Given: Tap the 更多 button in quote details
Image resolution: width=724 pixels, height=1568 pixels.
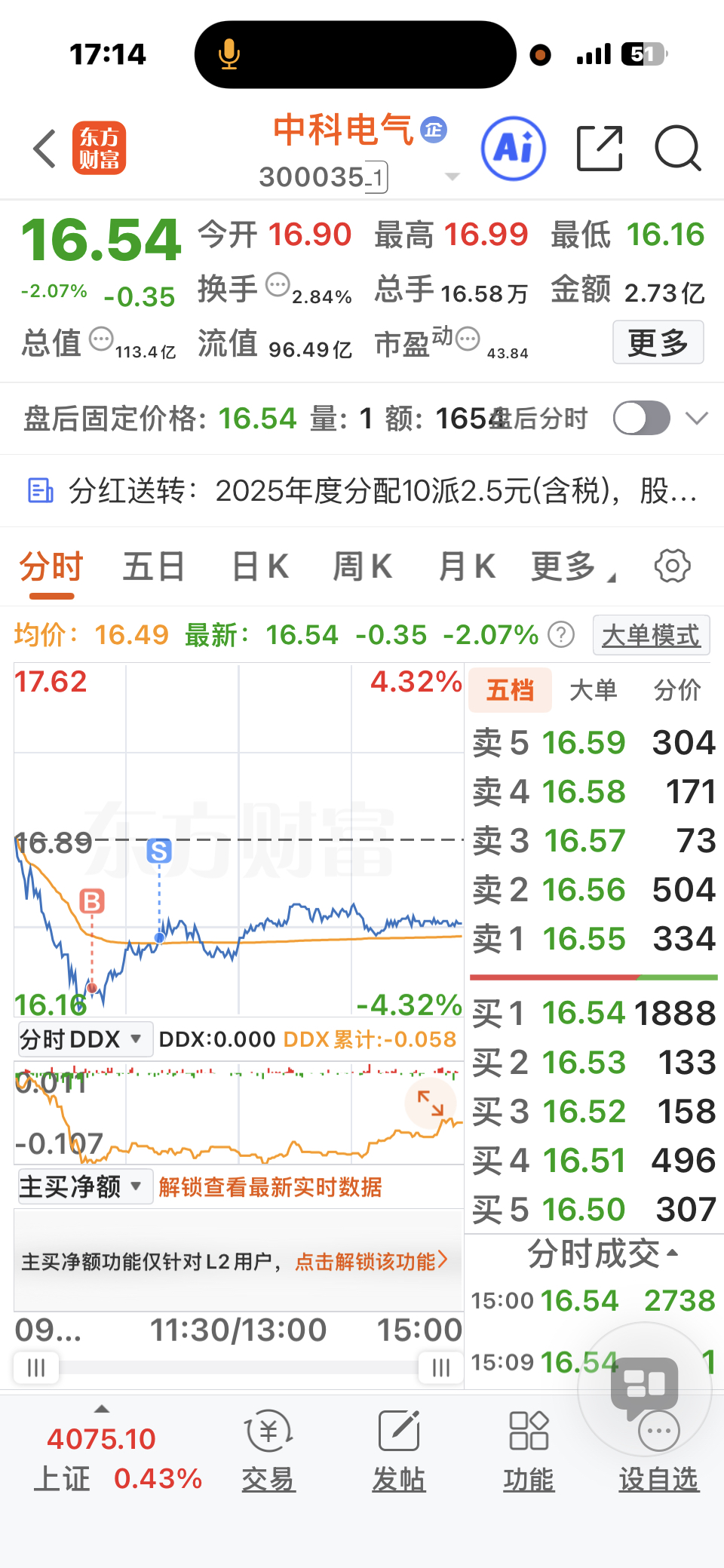Looking at the screenshot, I should (658, 342).
